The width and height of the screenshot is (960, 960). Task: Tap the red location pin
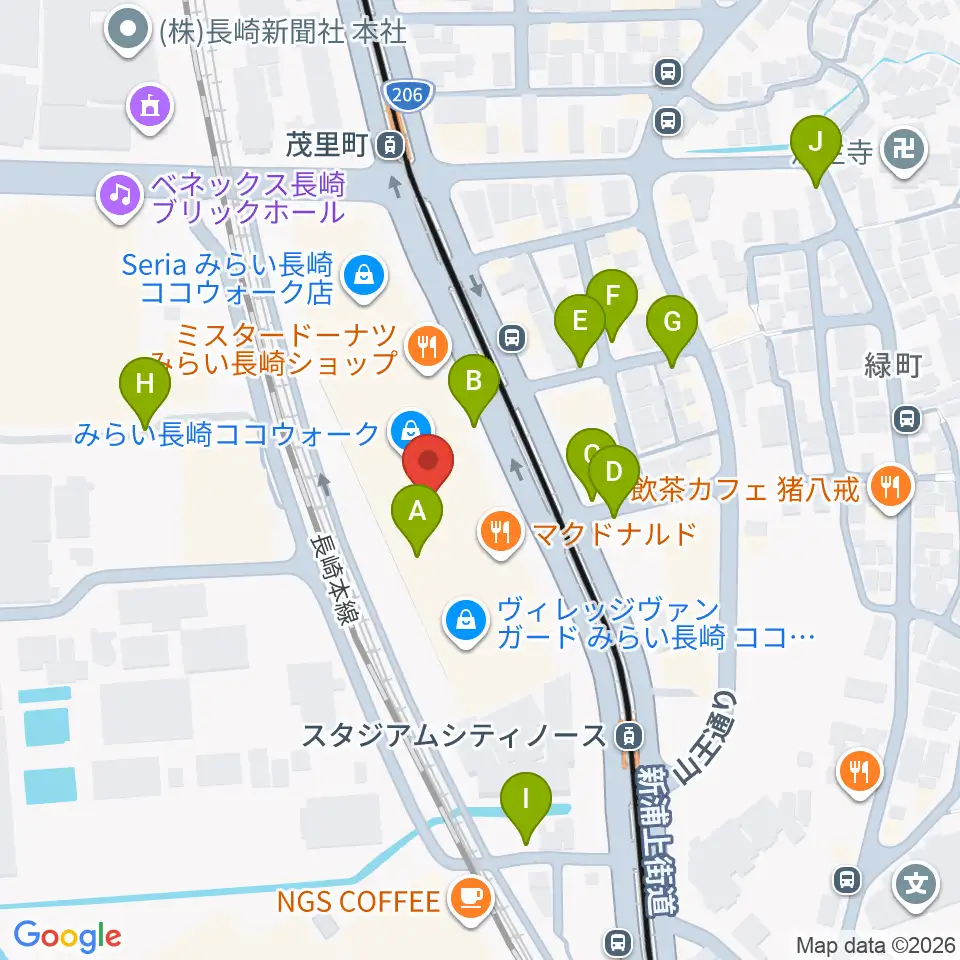(429, 461)
